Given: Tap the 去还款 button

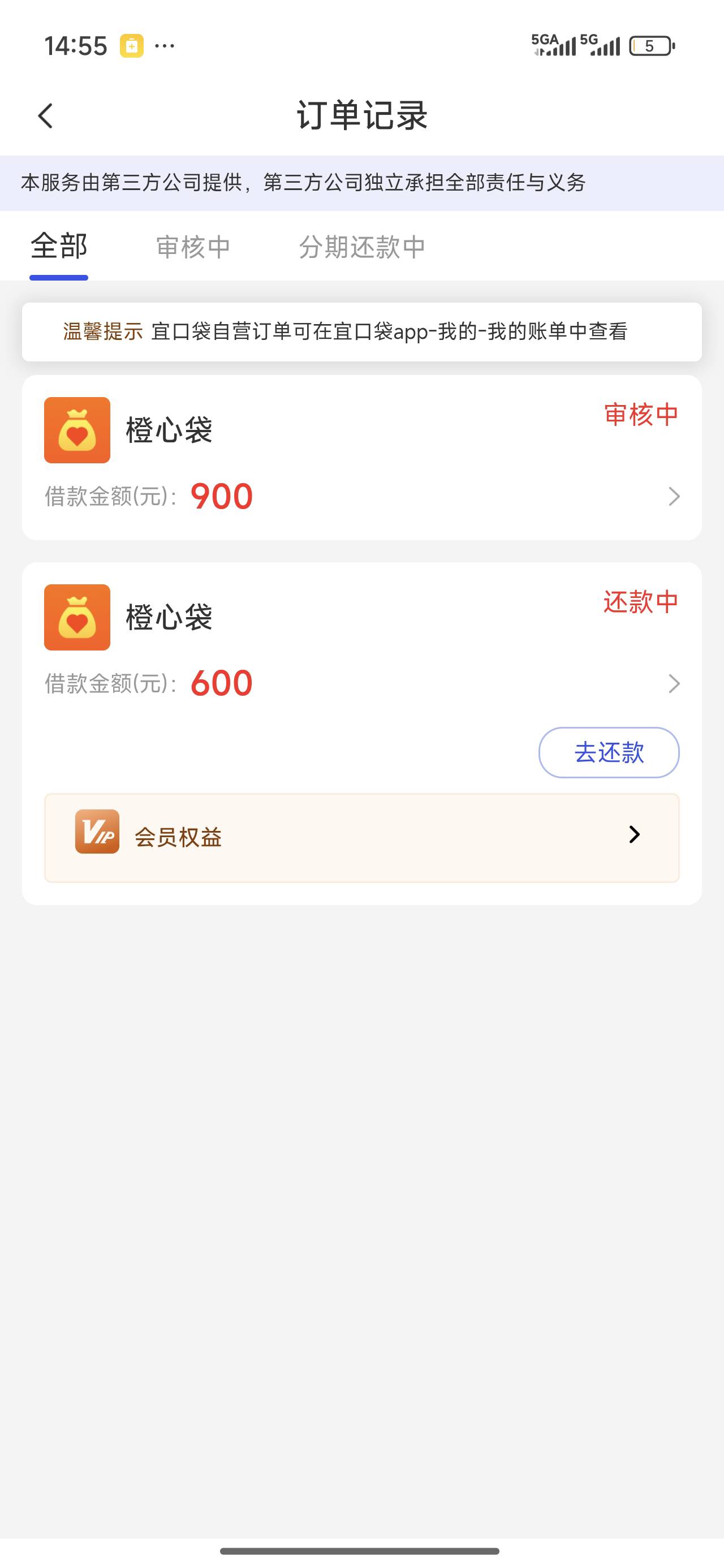Looking at the screenshot, I should [608, 752].
